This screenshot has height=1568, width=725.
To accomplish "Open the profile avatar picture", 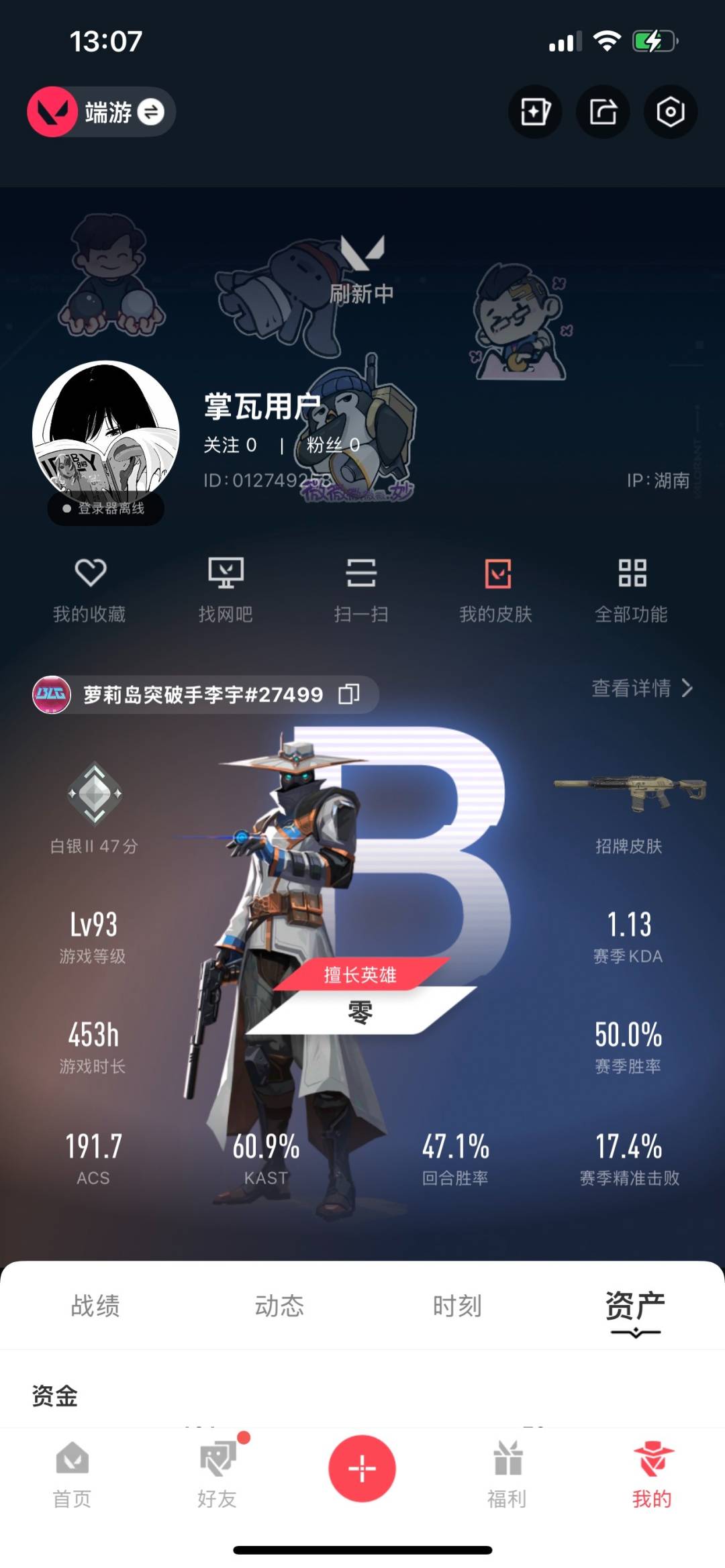I will tap(106, 434).
